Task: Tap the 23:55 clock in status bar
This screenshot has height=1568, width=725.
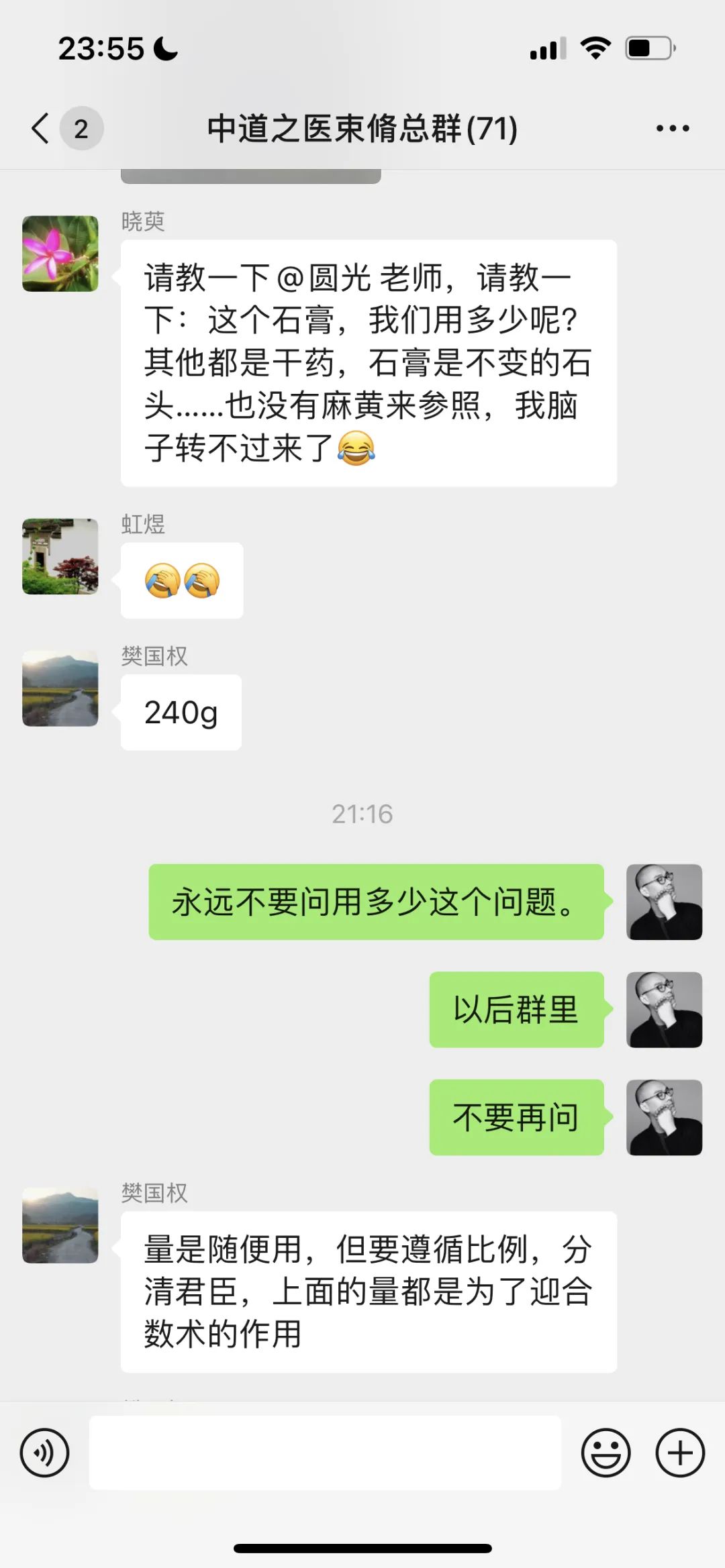Action: 101,47
